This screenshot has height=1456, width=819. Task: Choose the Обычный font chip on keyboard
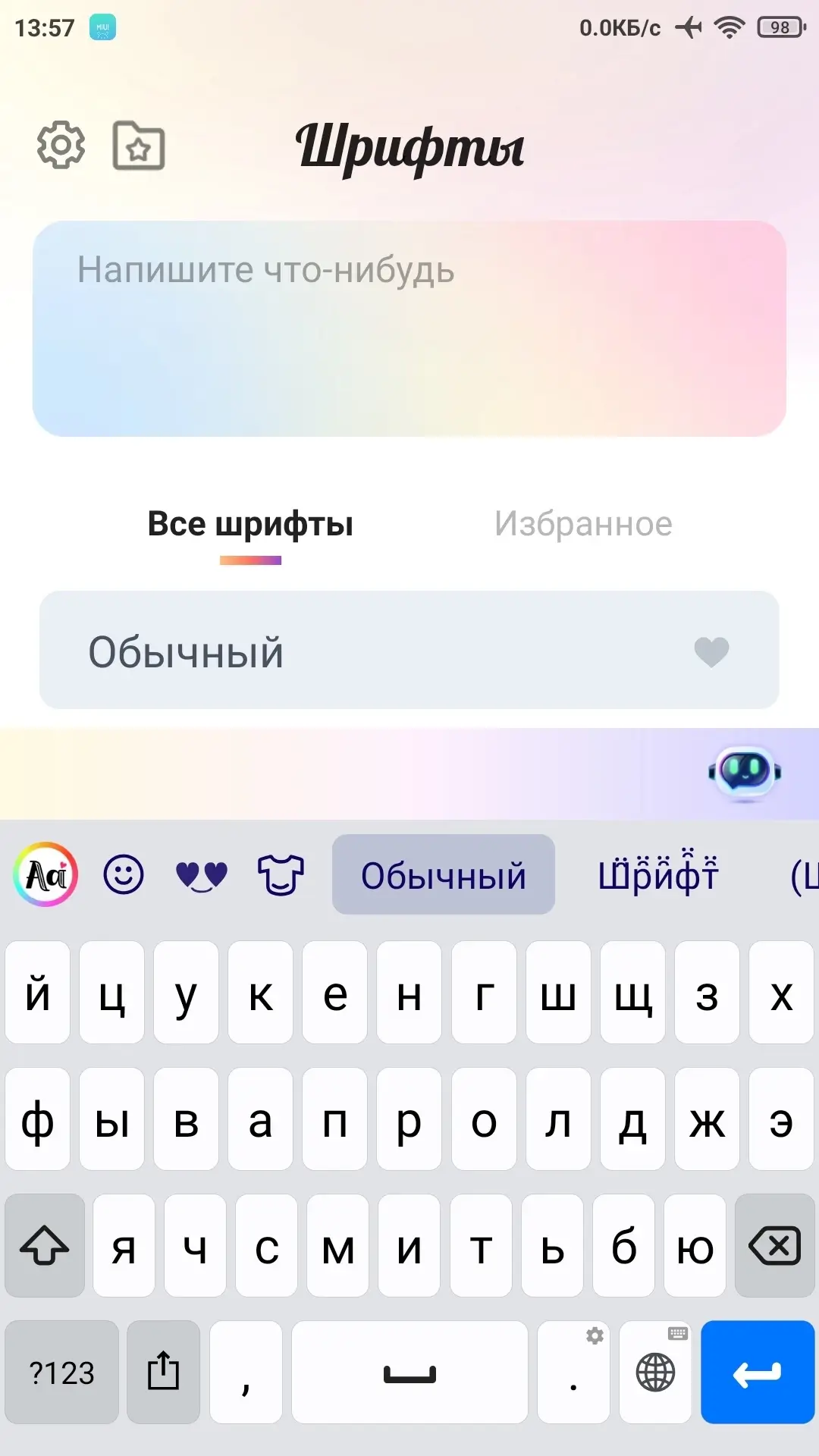click(x=444, y=874)
